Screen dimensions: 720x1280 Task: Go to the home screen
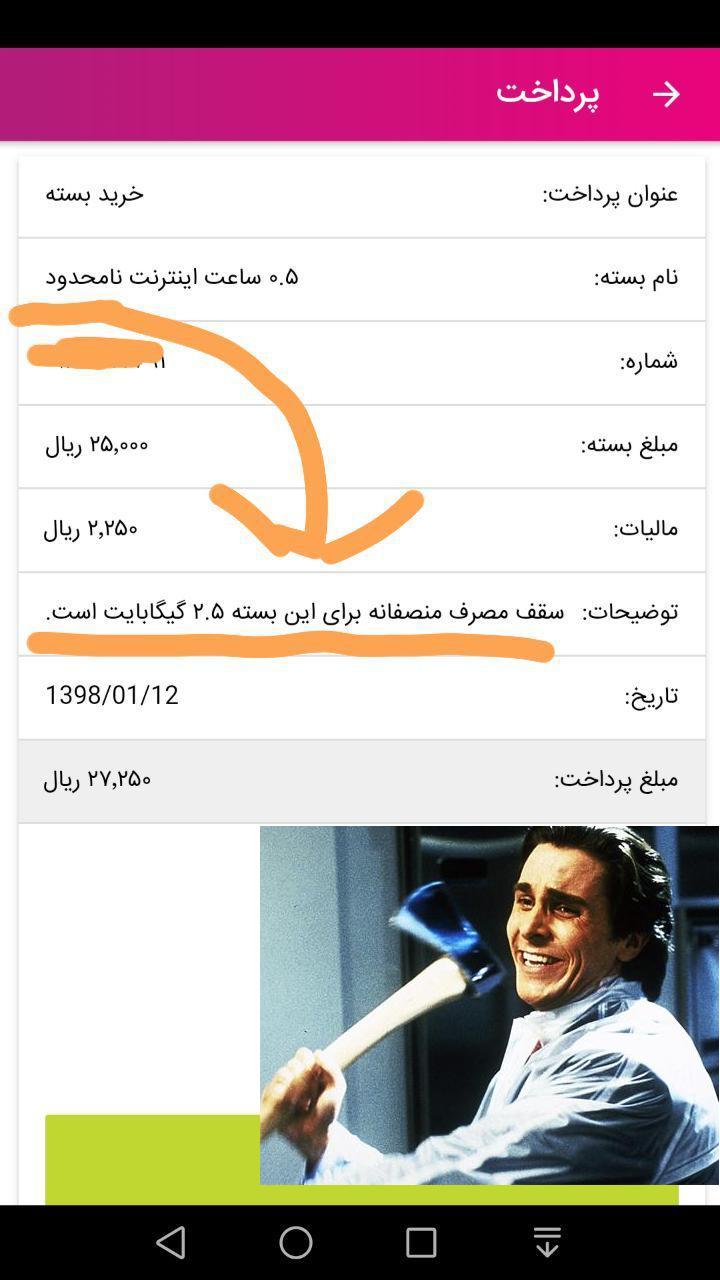[296, 1242]
